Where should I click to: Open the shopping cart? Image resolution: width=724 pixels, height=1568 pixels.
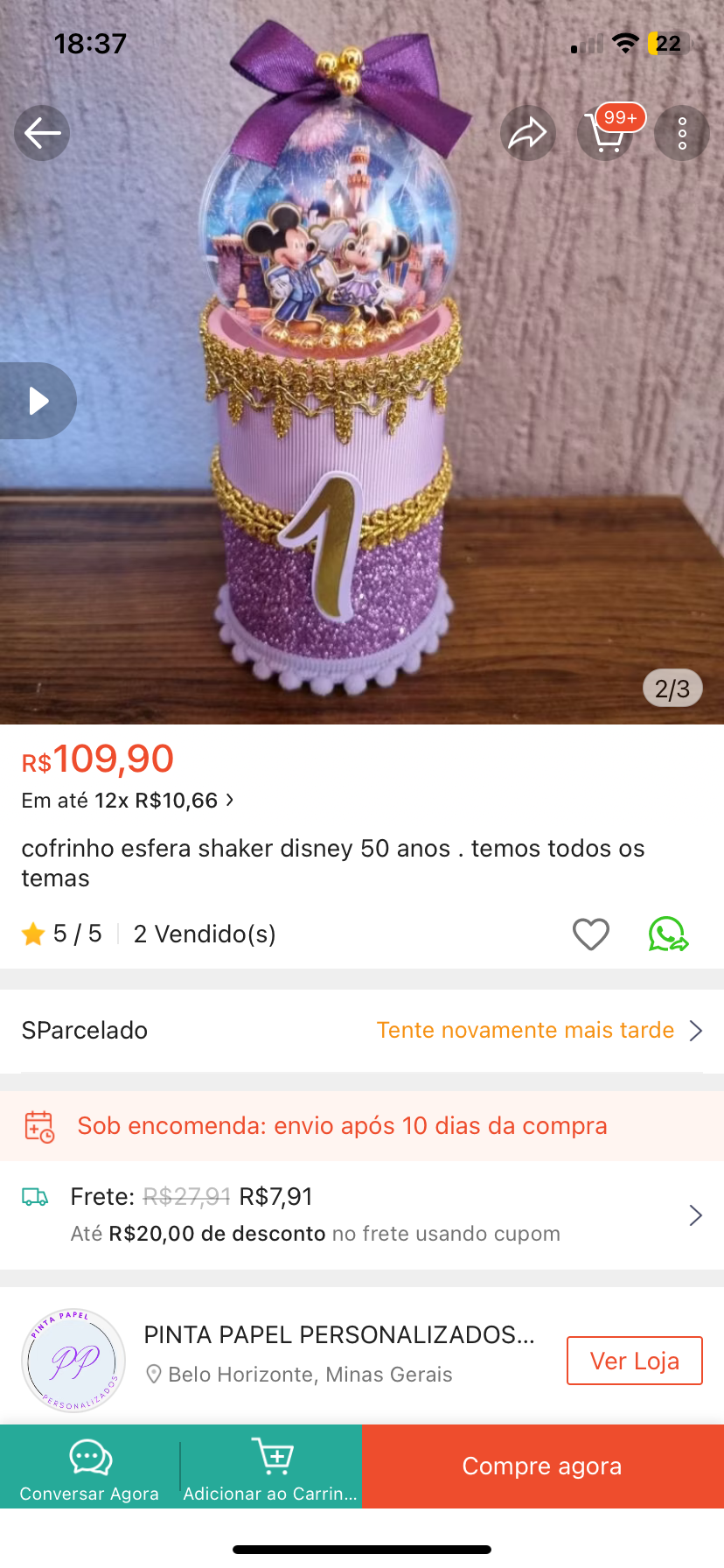click(x=606, y=133)
